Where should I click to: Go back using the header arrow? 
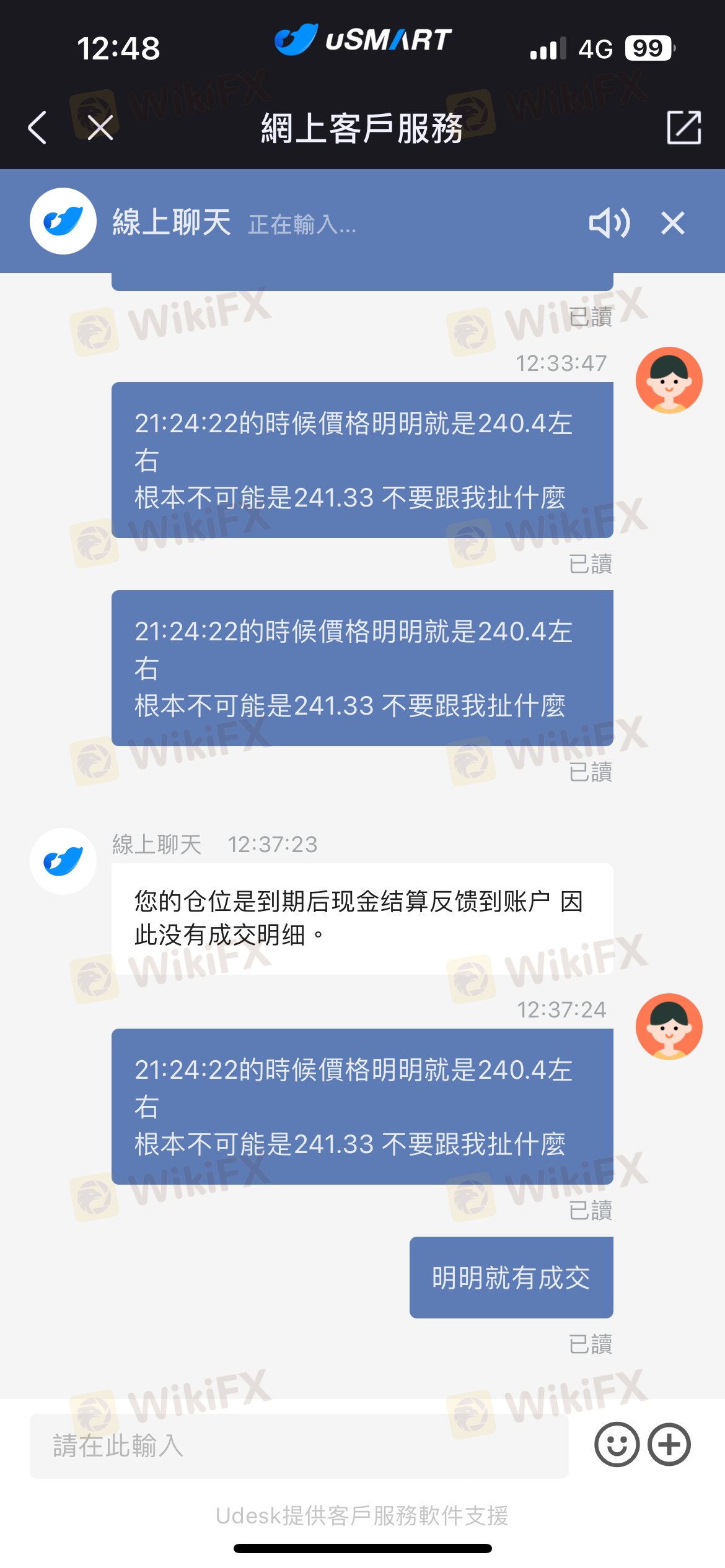click(38, 128)
